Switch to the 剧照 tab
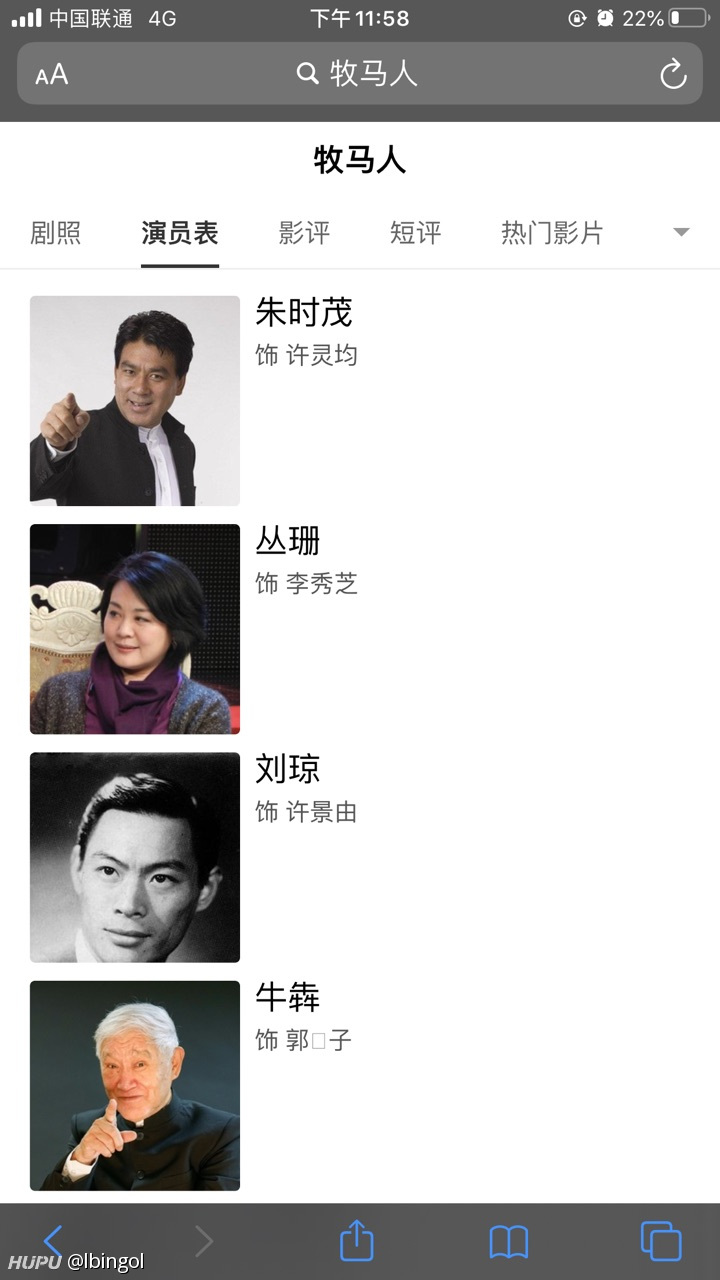The width and height of the screenshot is (720, 1280). tap(56, 233)
